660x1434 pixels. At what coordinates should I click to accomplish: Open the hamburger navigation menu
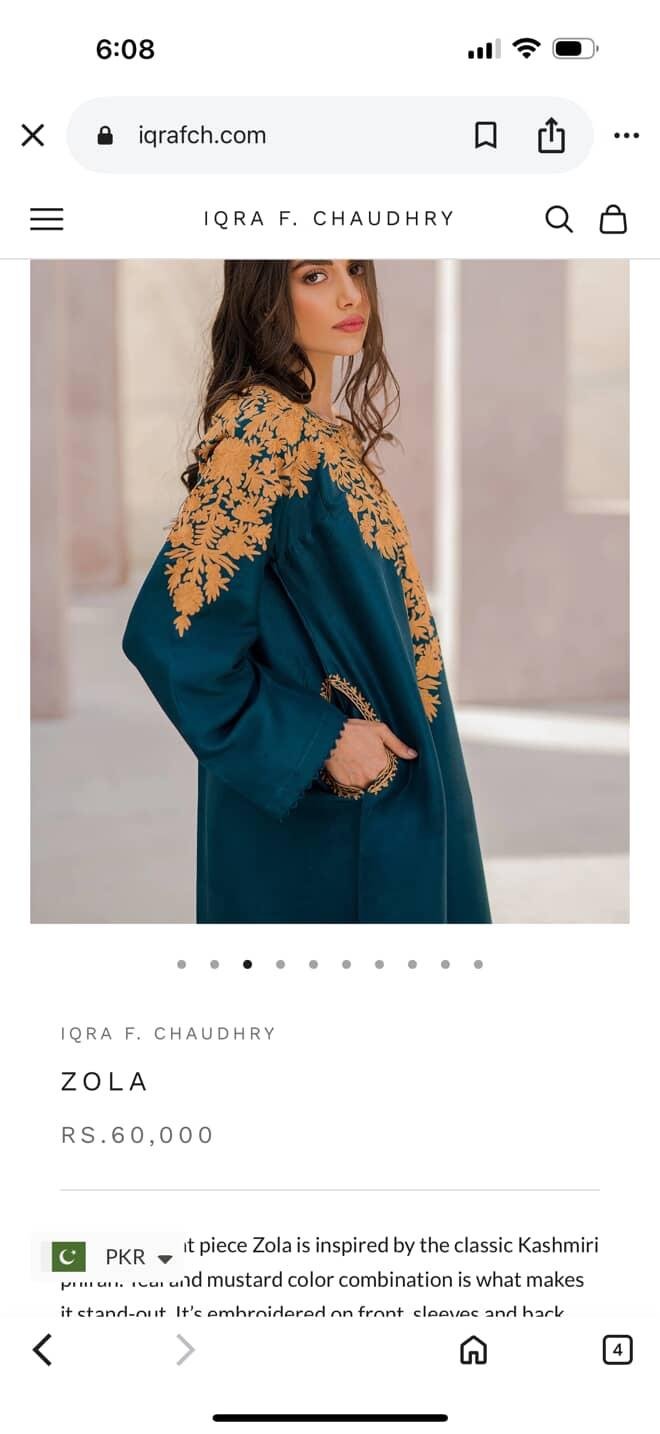(x=46, y=219)
